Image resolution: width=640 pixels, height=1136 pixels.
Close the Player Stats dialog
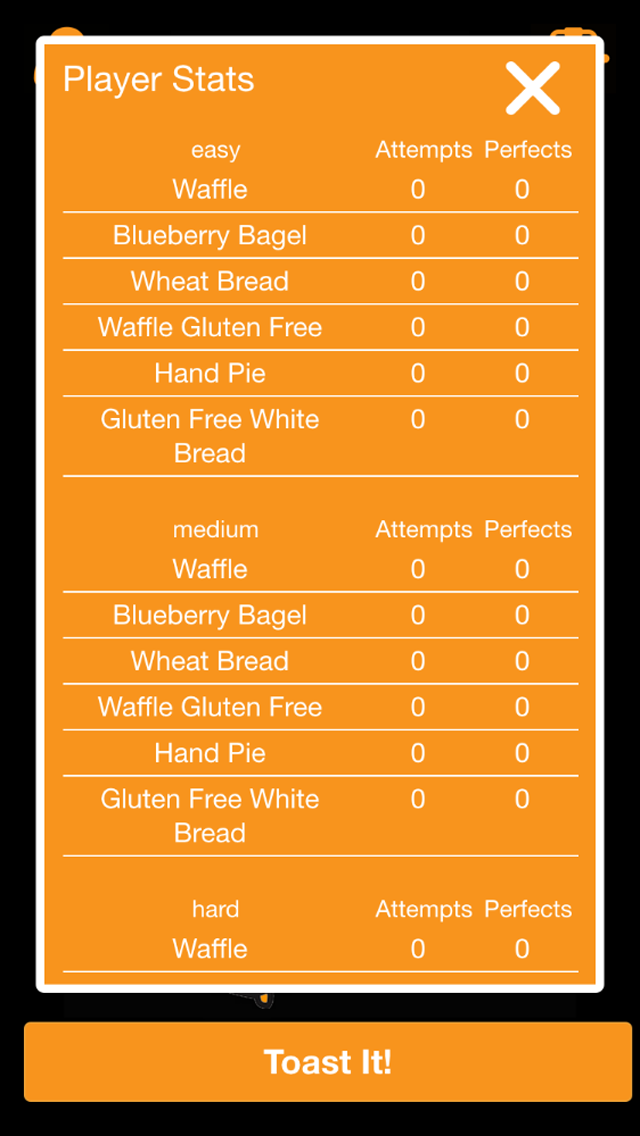[x=532, y=88]
